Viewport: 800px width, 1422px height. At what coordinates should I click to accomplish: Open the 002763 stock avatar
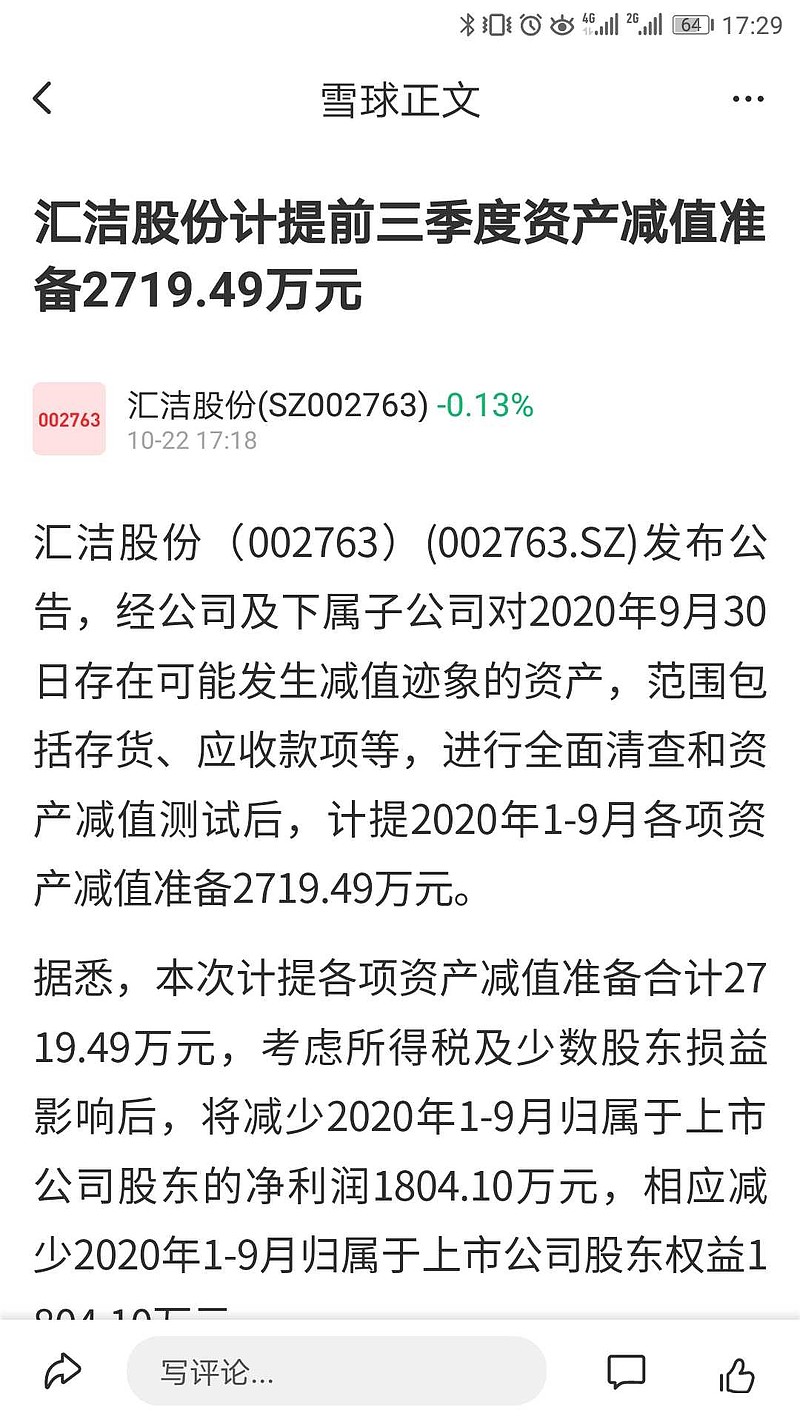point(69,419)
